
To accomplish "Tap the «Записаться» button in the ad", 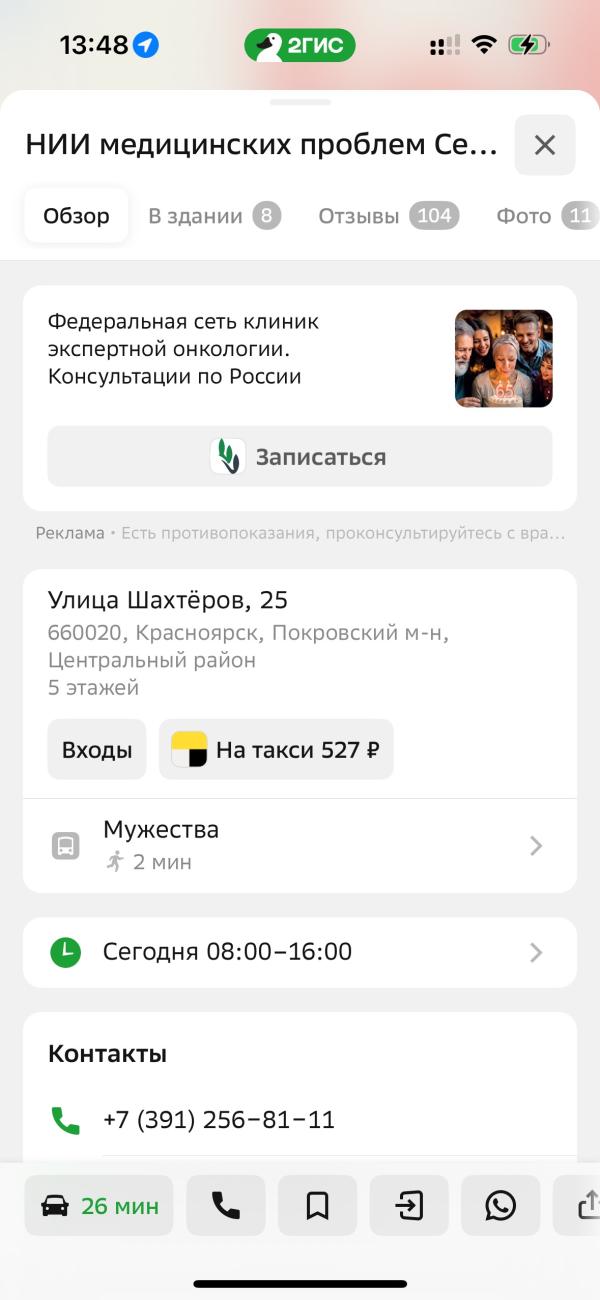I will (300, 457).
